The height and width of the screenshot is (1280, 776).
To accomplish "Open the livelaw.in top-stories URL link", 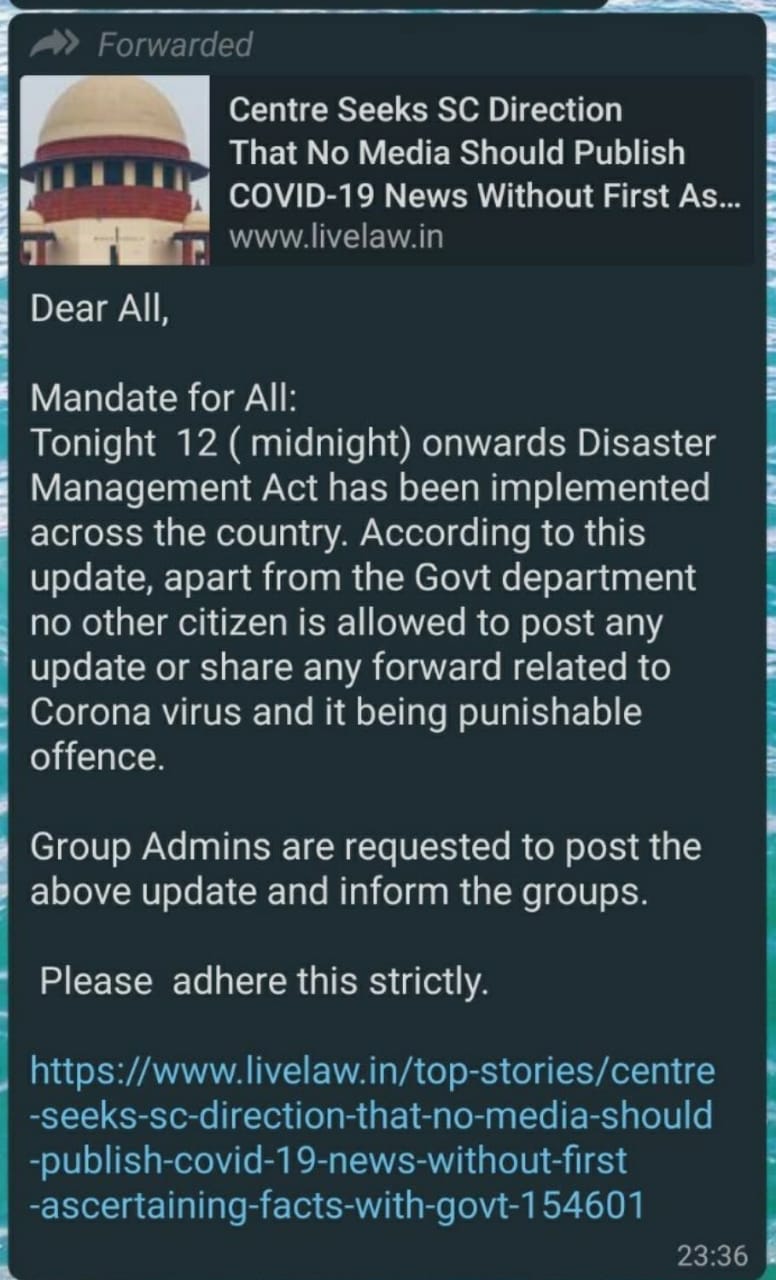I will [x=372, y=1138].
